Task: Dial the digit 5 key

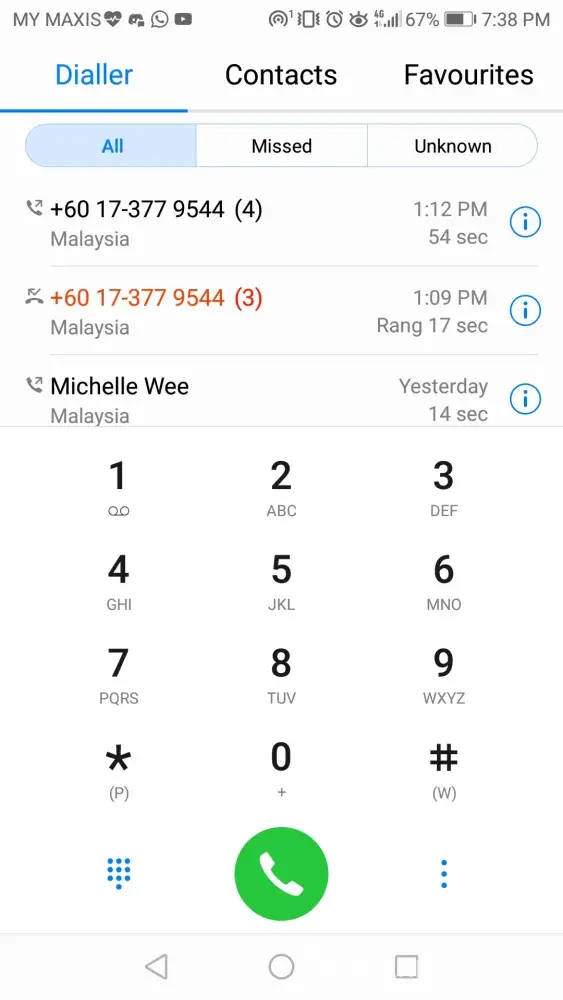Action: pos(281,580)
